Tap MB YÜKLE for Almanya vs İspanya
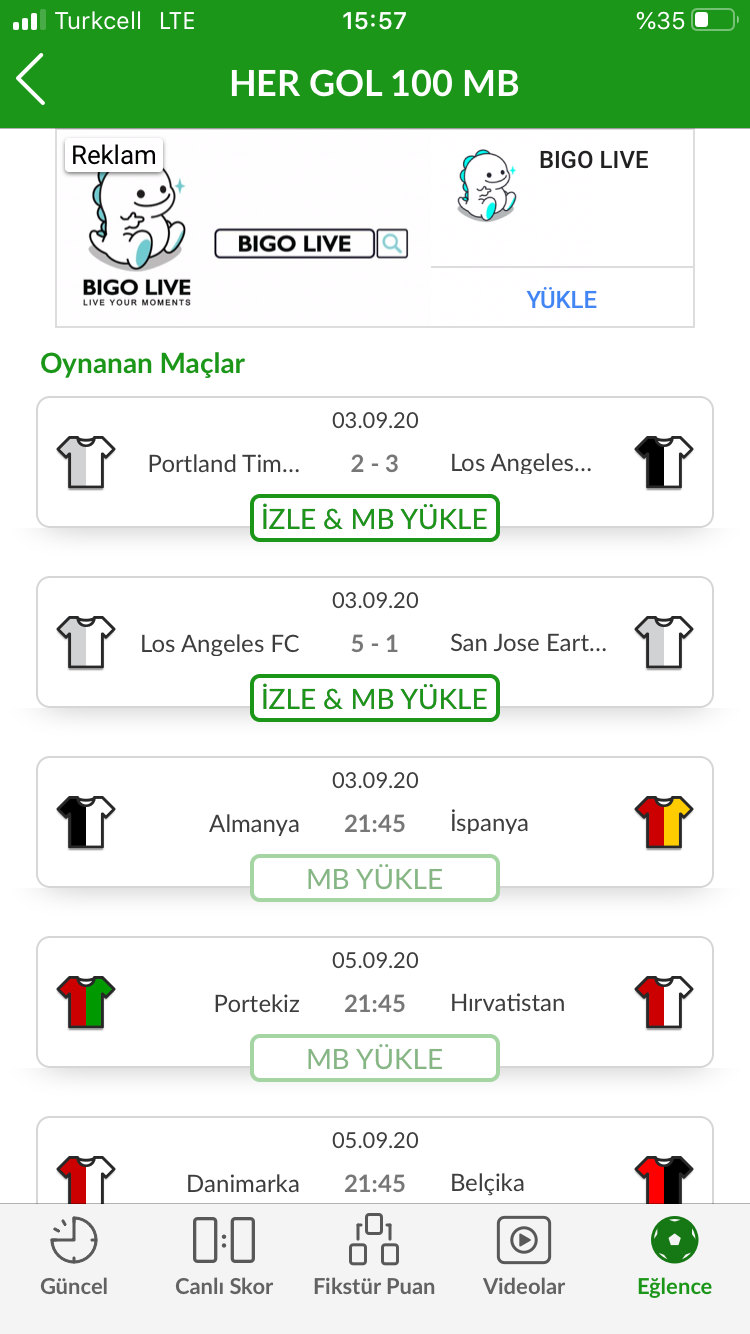Image resolution: width=750 pixels, height=1334 pixels. [374, 879]
